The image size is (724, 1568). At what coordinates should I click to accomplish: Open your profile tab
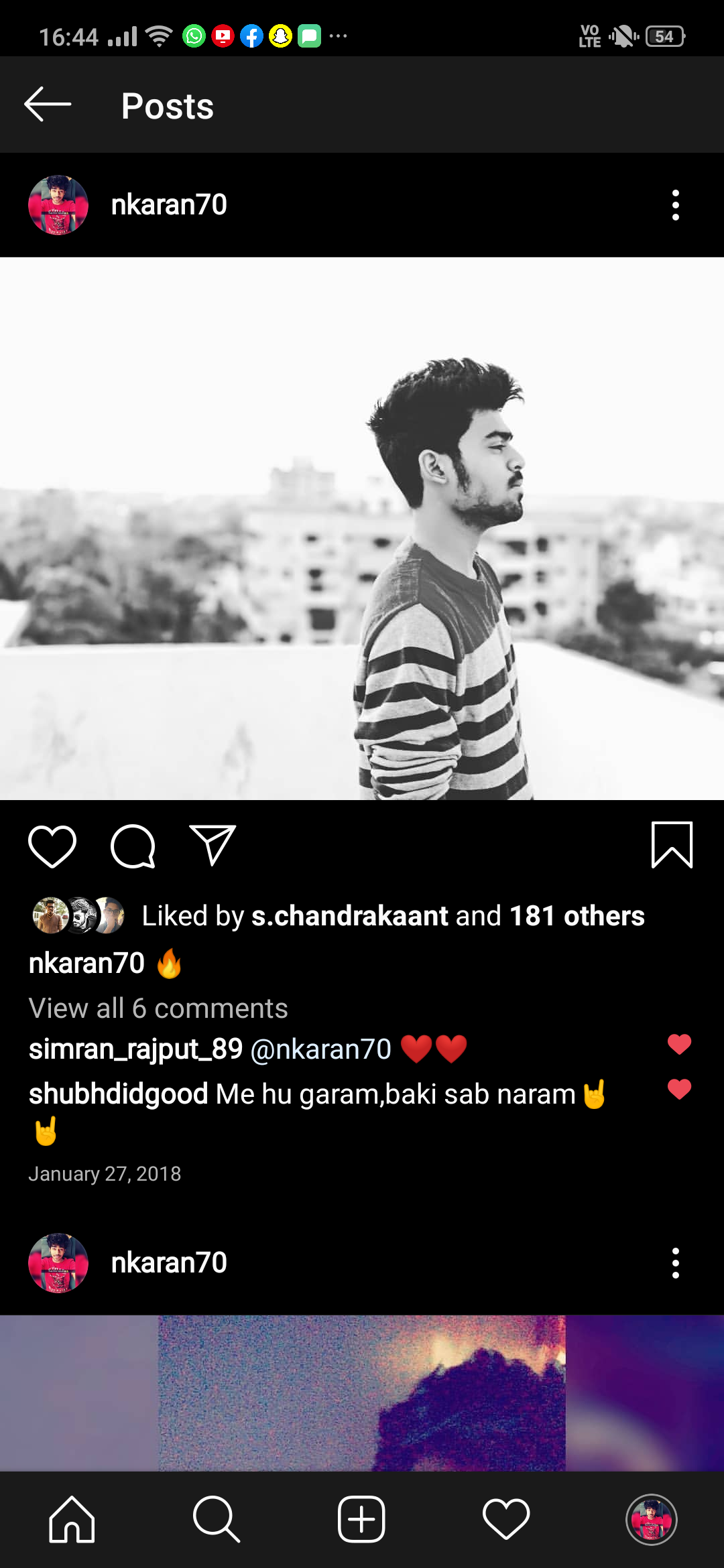click(651, 1520)
